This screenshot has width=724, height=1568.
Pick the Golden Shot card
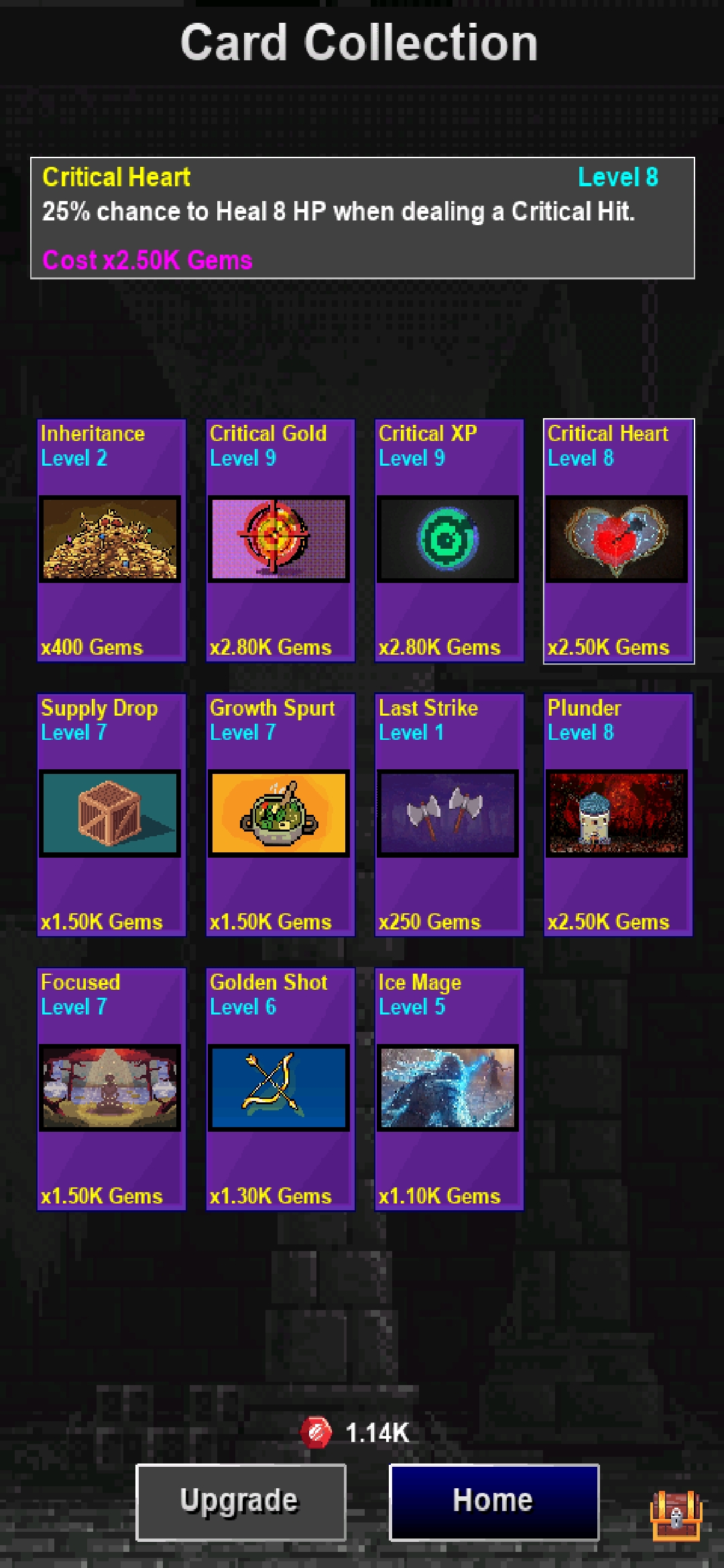pyautogui.click(x=280, y=1089)
